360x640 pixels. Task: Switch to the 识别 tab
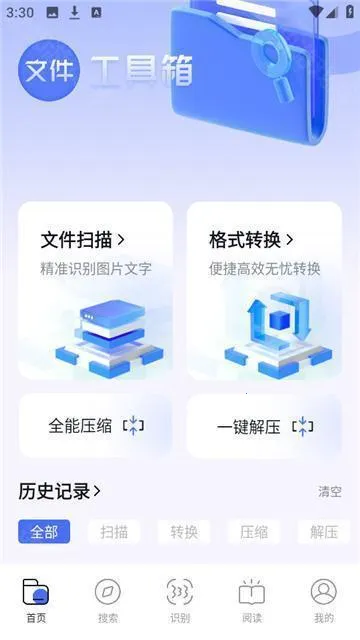(180, 601)
